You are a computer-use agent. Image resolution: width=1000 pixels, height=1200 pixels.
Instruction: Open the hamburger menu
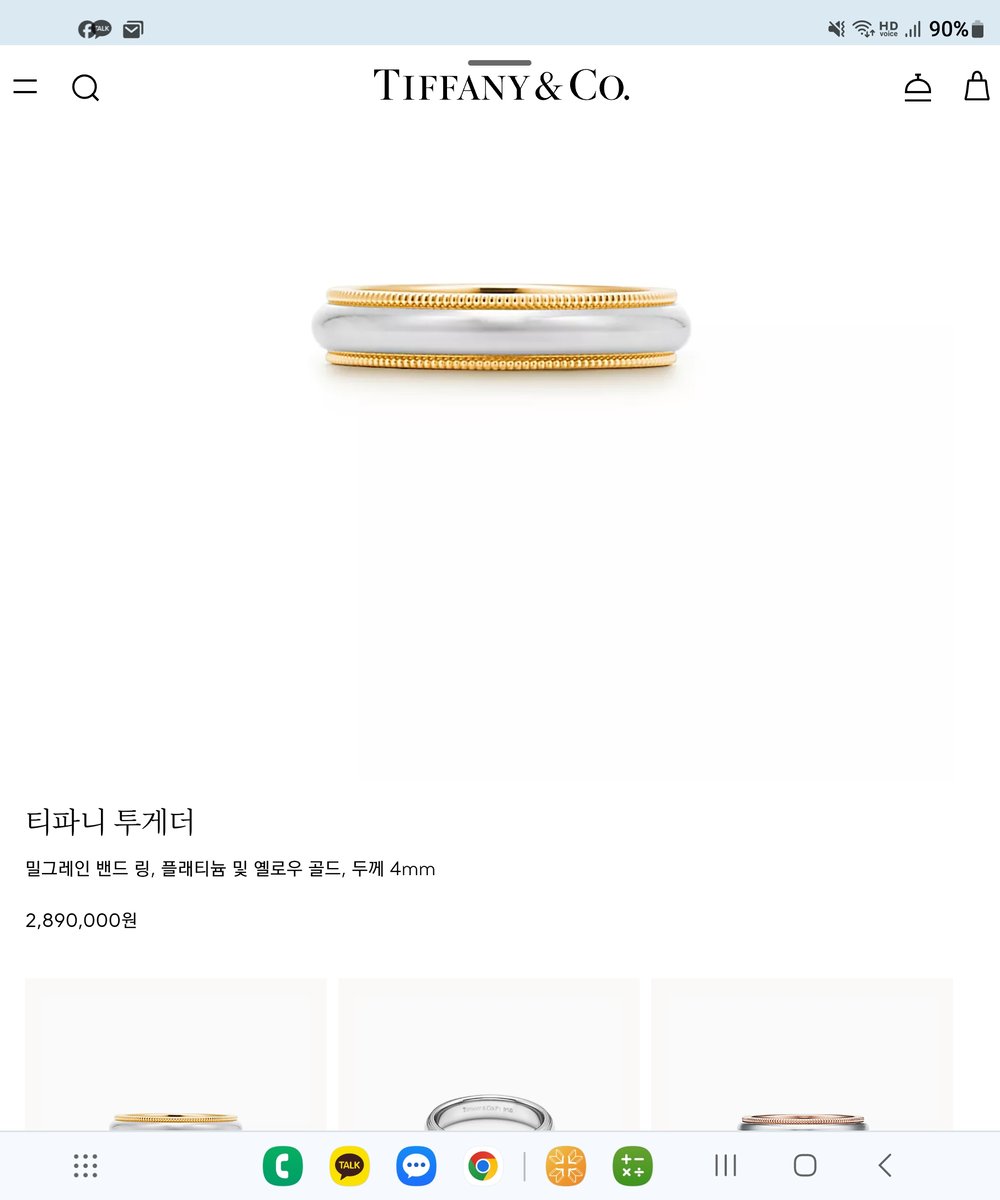pyautogui.click(x=25, y=87)
